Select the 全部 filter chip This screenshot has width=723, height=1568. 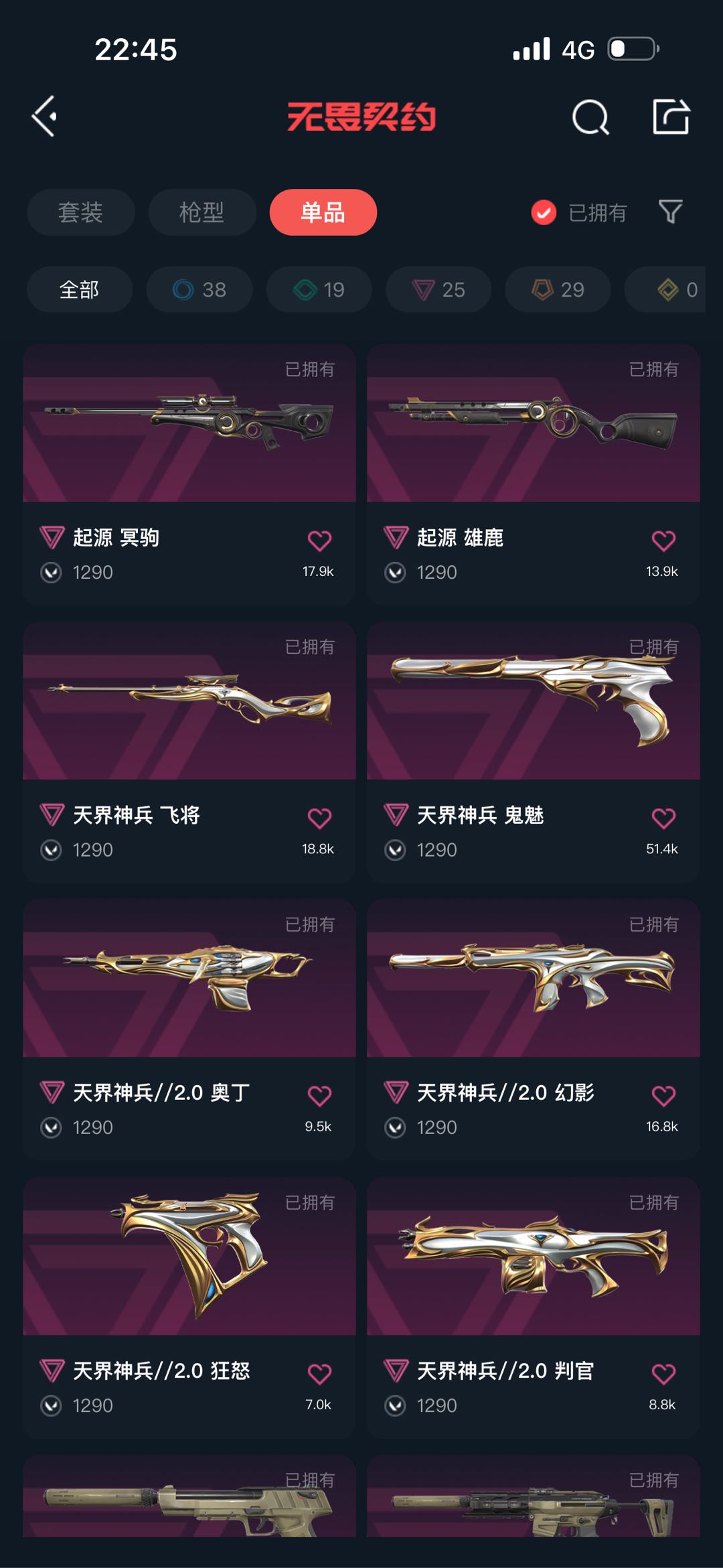(x=79, y=289)
